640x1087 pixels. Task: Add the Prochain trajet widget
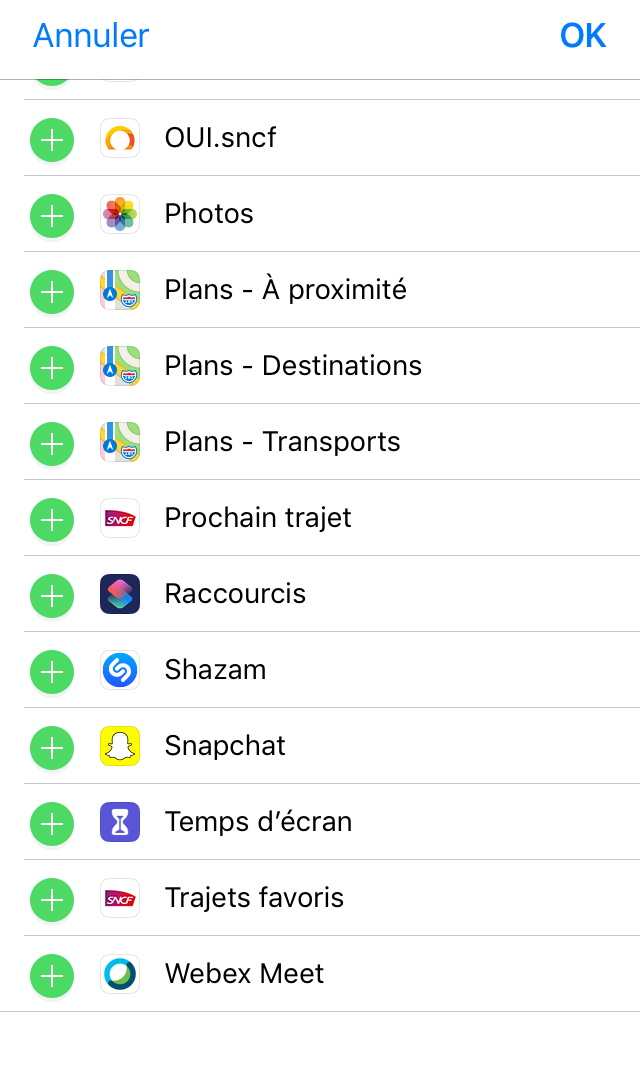[x=52, y=519]
